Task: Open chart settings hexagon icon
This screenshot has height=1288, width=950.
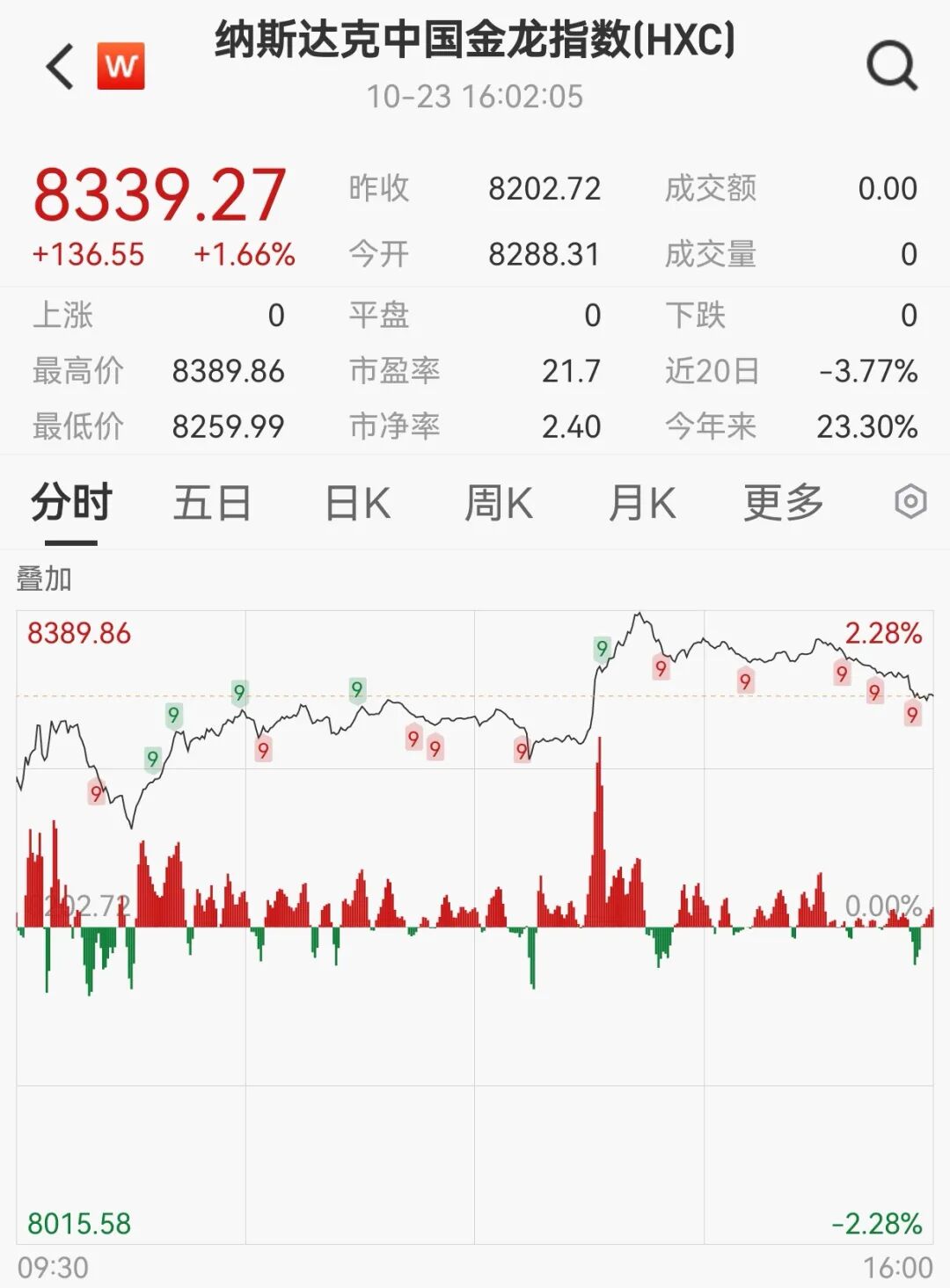Action: click(910, 502)
